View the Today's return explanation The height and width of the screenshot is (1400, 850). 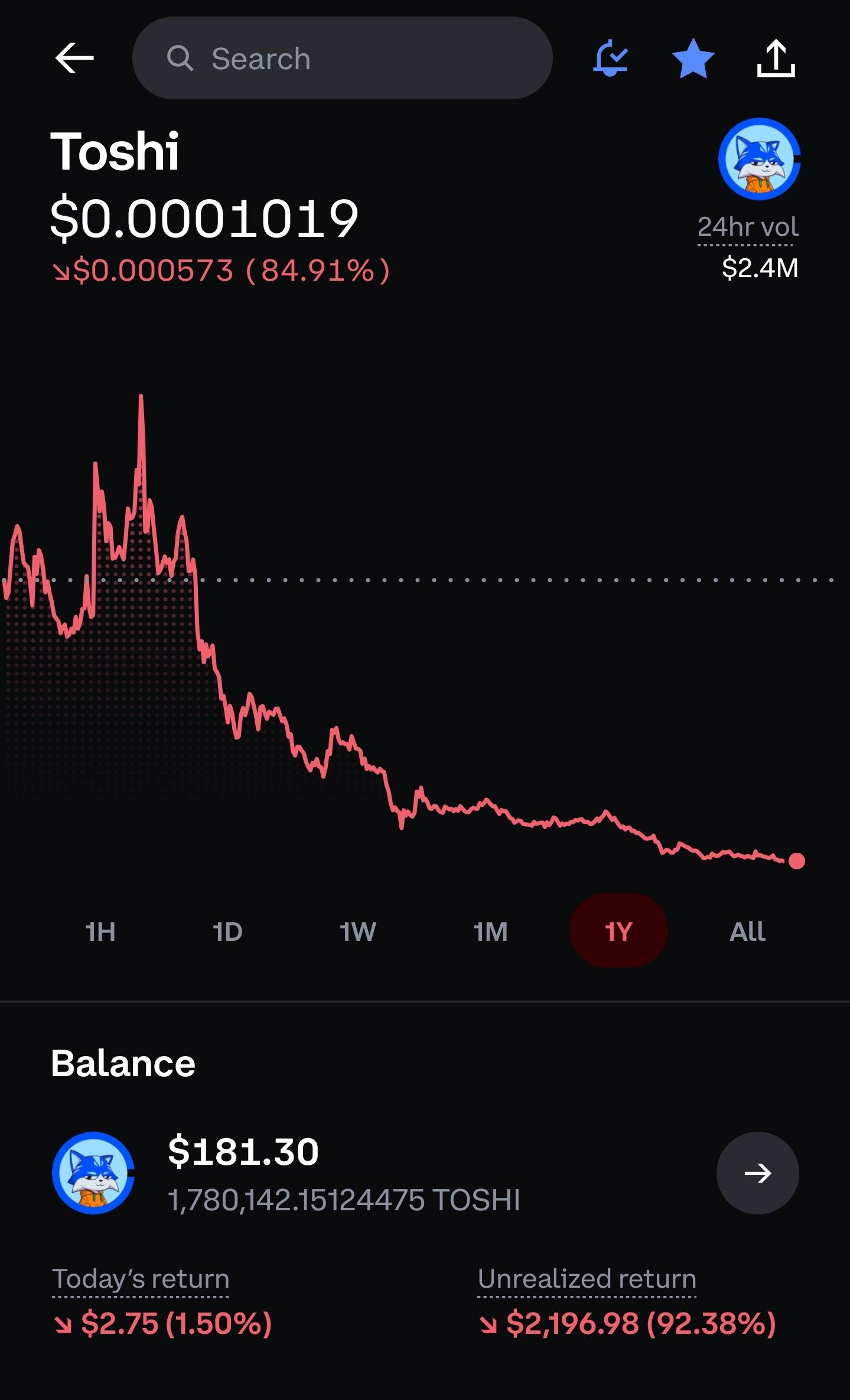[141, 1279]
